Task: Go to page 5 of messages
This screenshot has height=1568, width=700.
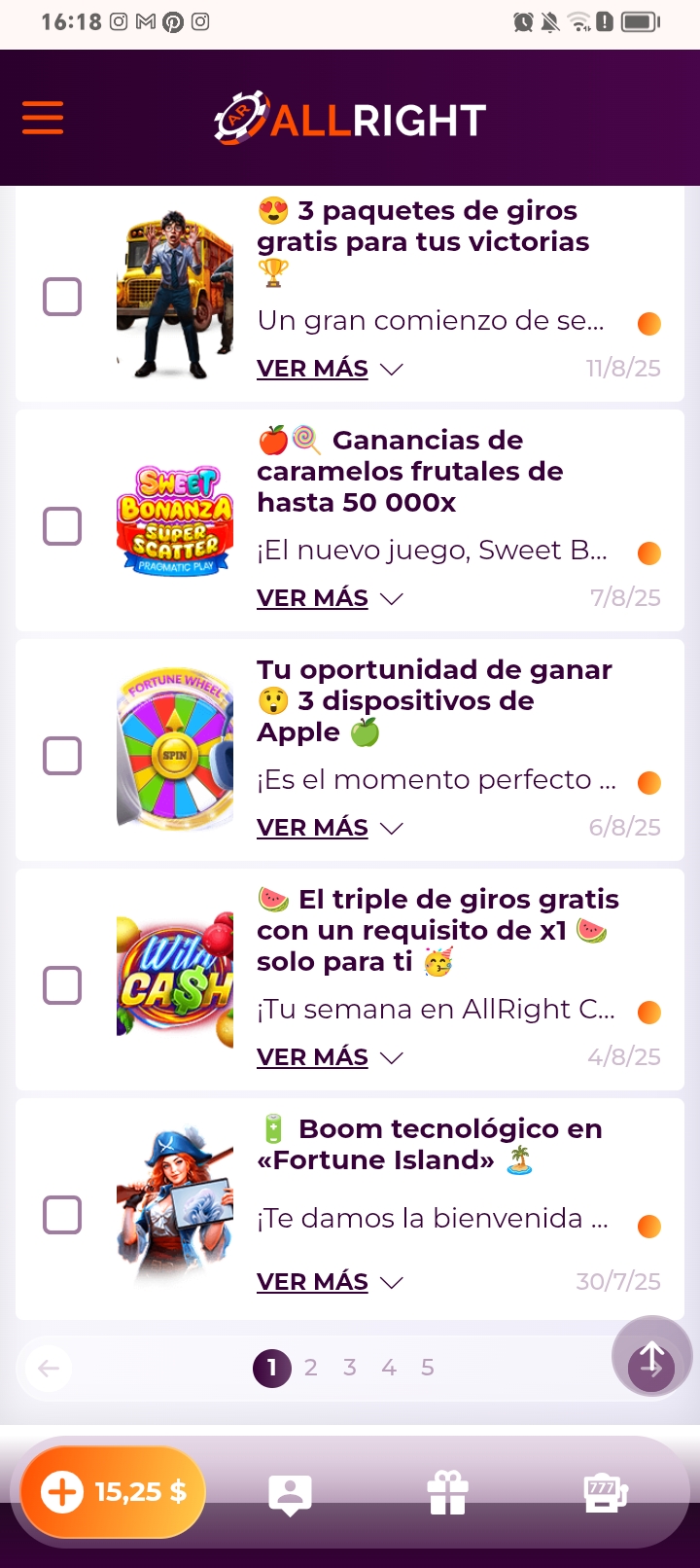Action: click(x=428, y=1369)
